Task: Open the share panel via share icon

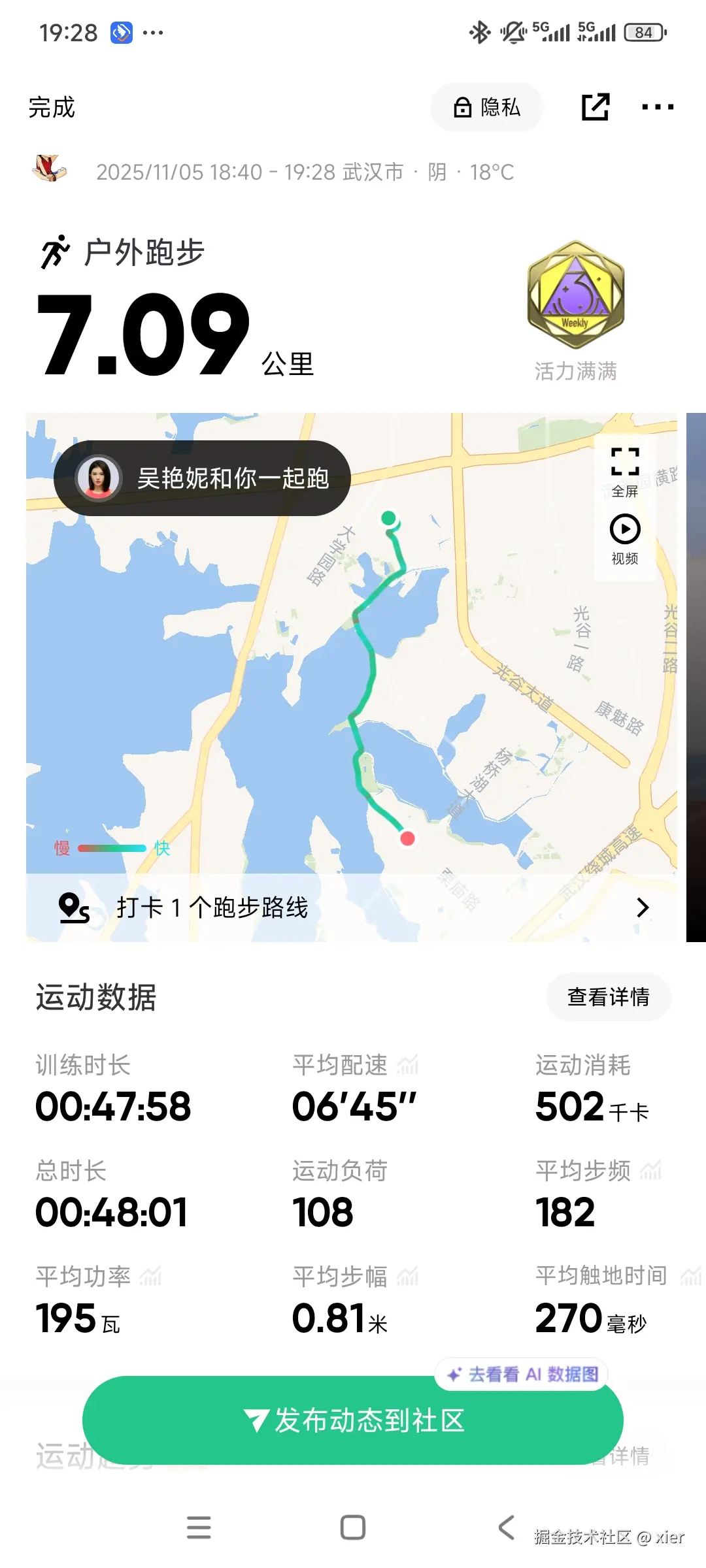Action: tap(596, 106)
